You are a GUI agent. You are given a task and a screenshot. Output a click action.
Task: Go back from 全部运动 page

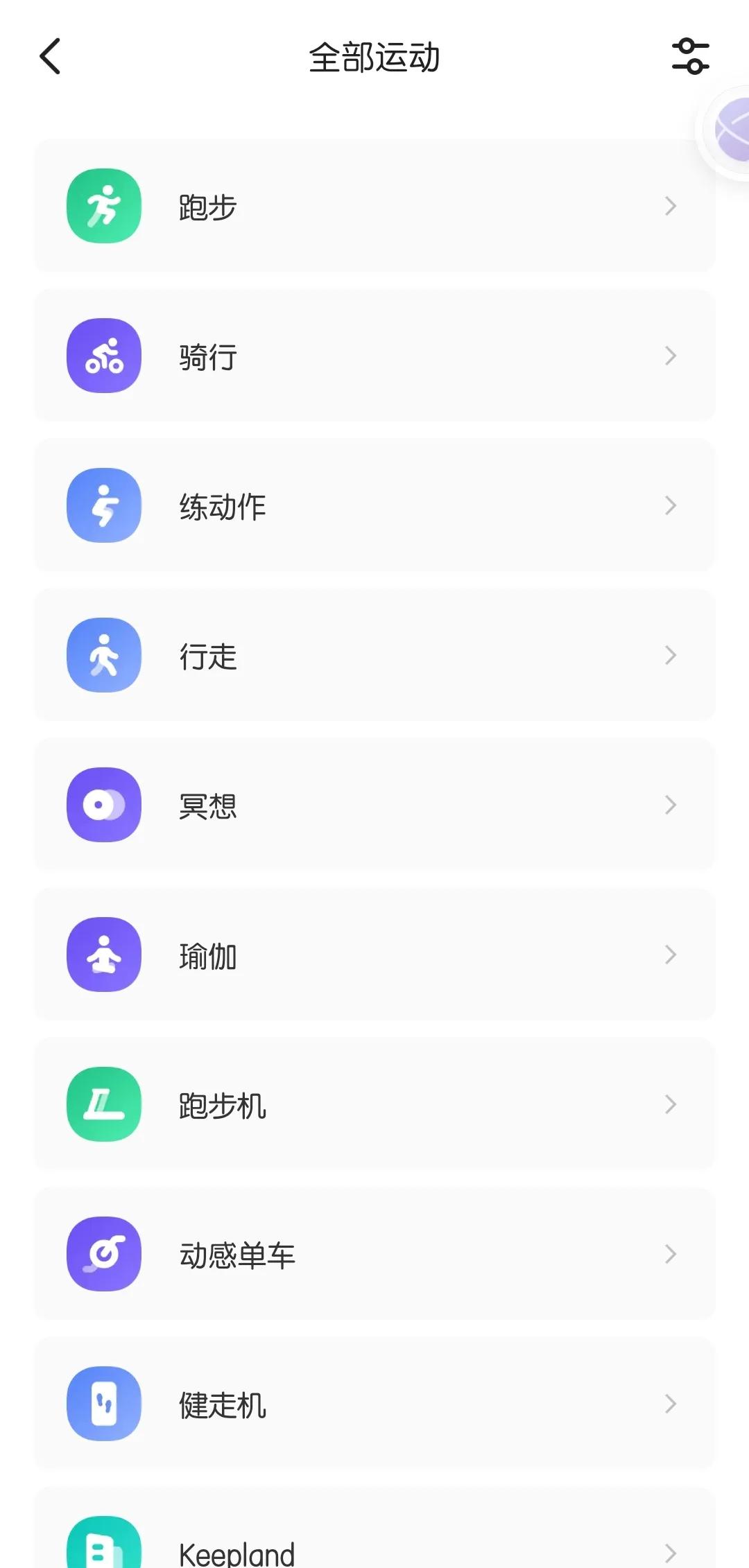50,56
